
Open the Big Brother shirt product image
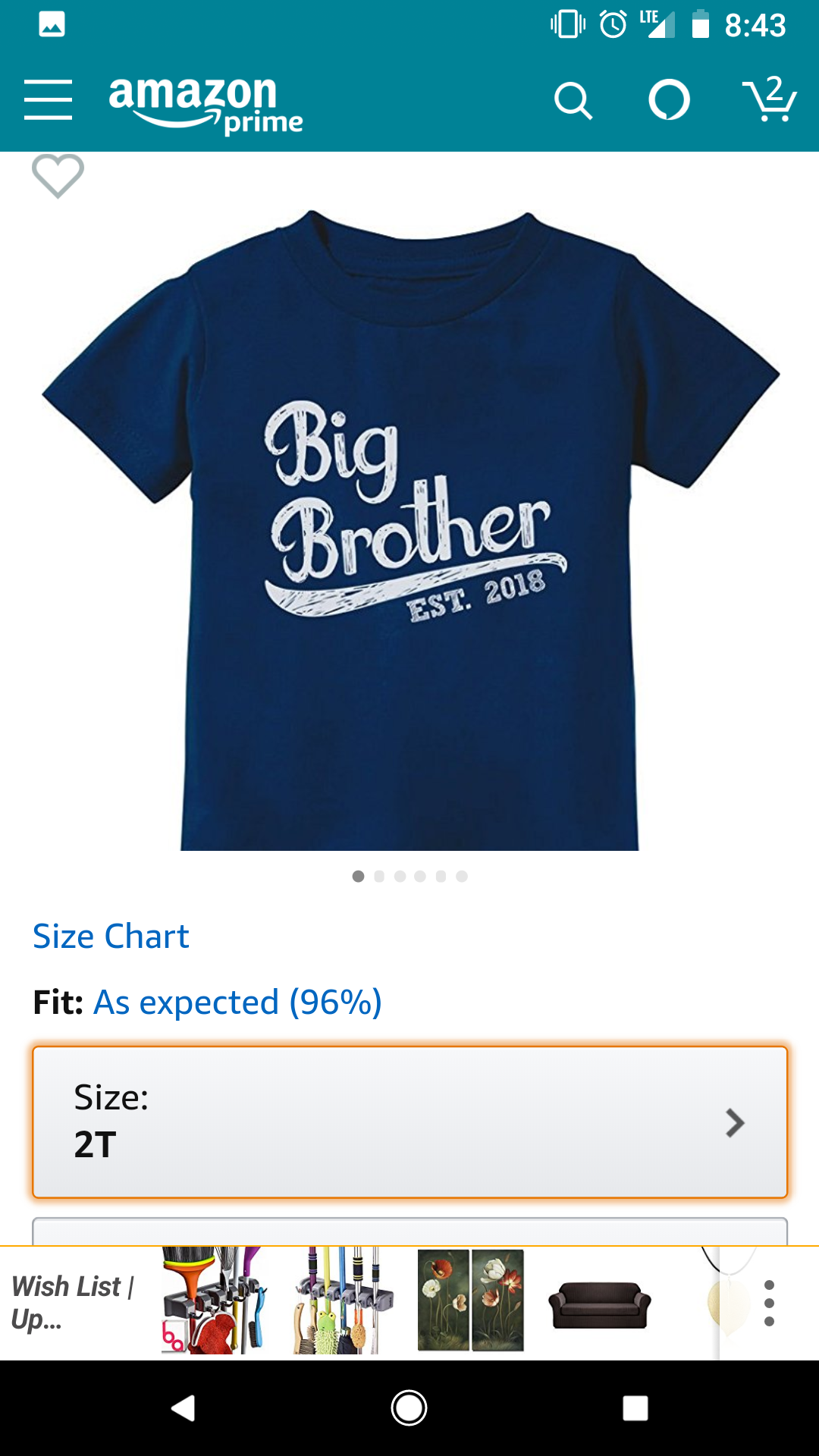point(409,531)
